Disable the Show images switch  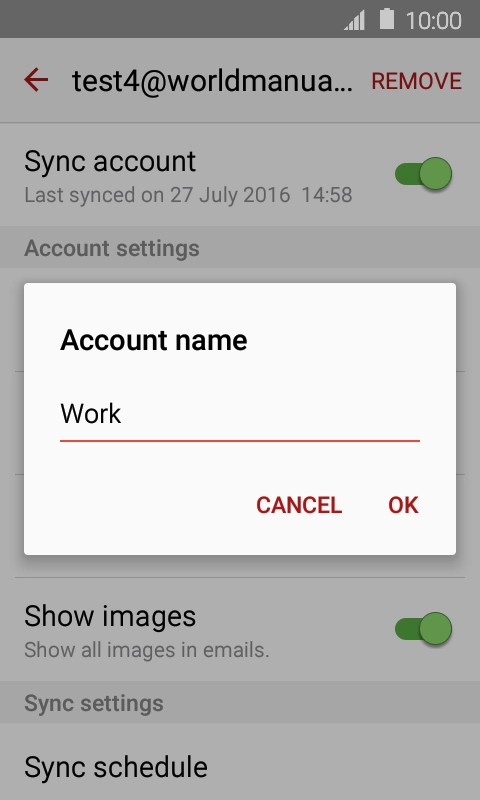tap(423, 629)
